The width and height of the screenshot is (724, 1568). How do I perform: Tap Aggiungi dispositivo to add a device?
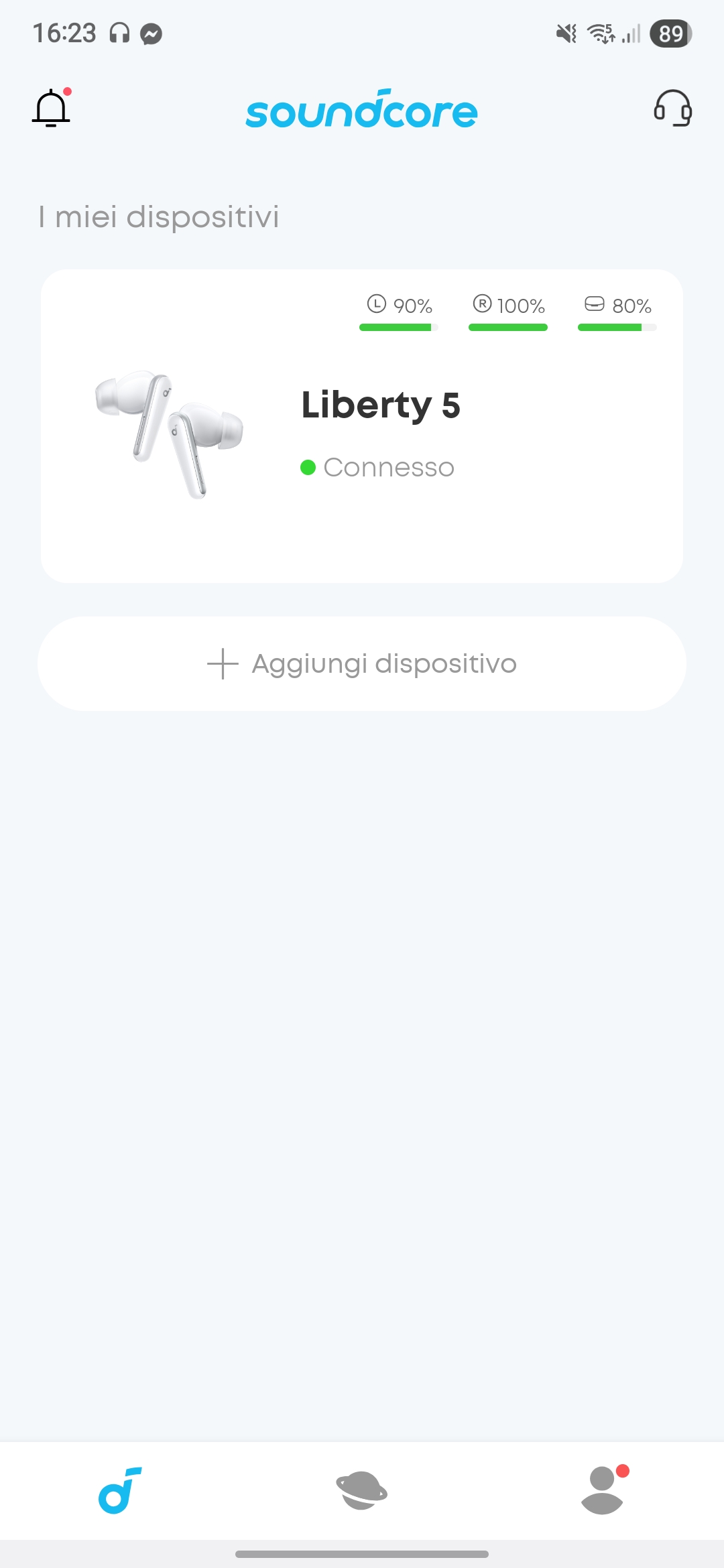(x=362, y=663)
